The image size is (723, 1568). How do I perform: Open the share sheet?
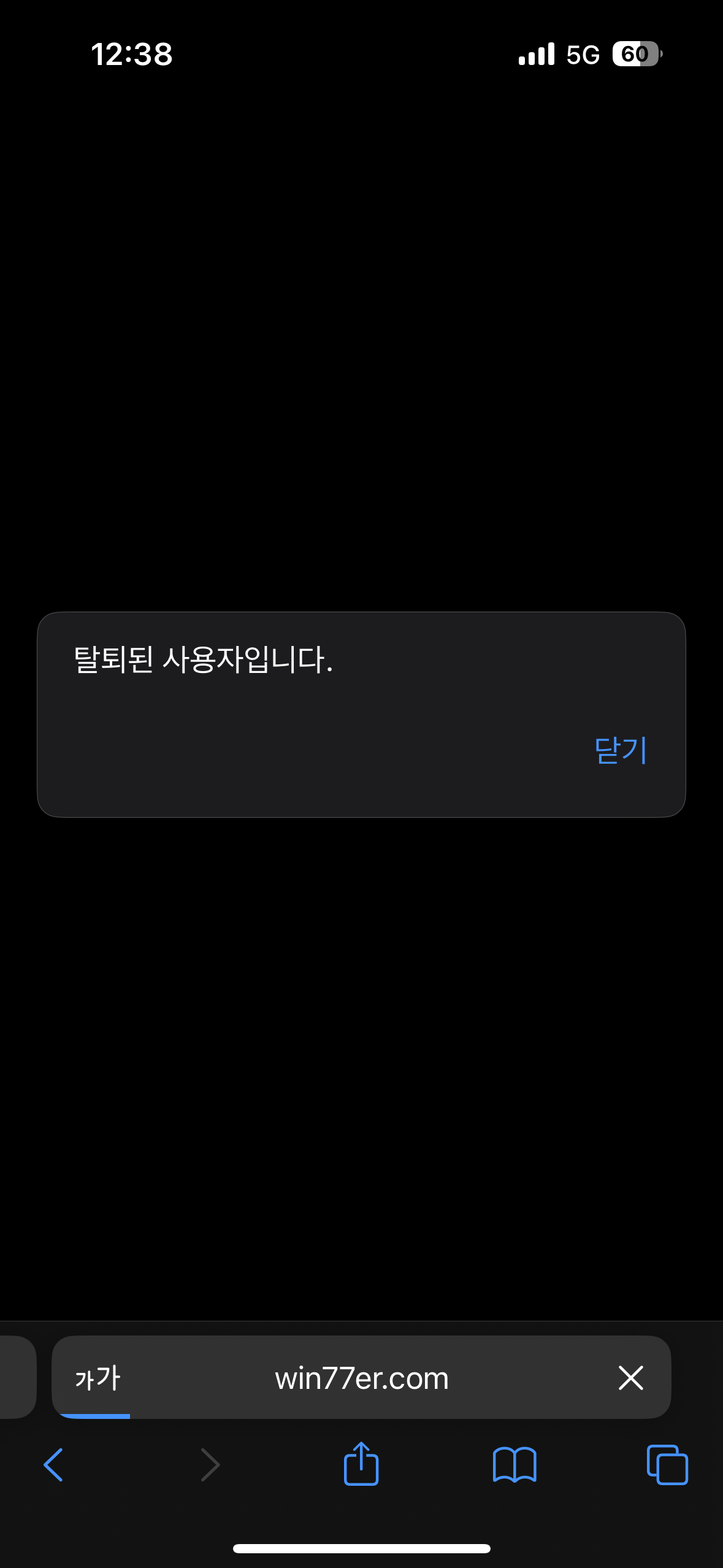coord(361,1463)
